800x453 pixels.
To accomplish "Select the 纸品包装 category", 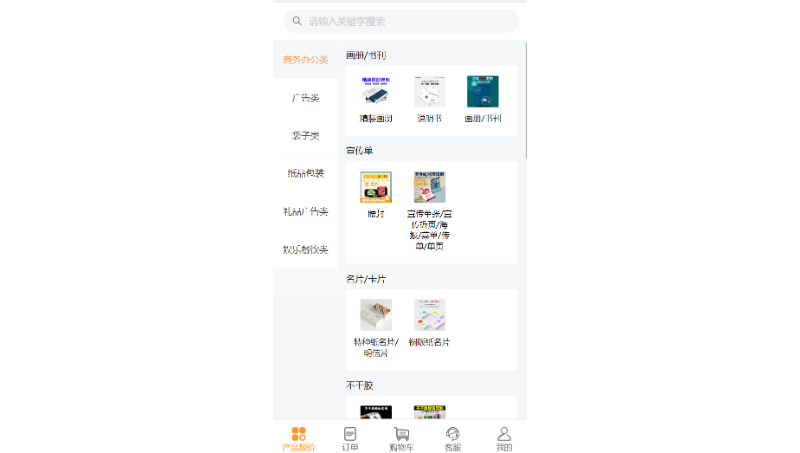I will [305, 174].
